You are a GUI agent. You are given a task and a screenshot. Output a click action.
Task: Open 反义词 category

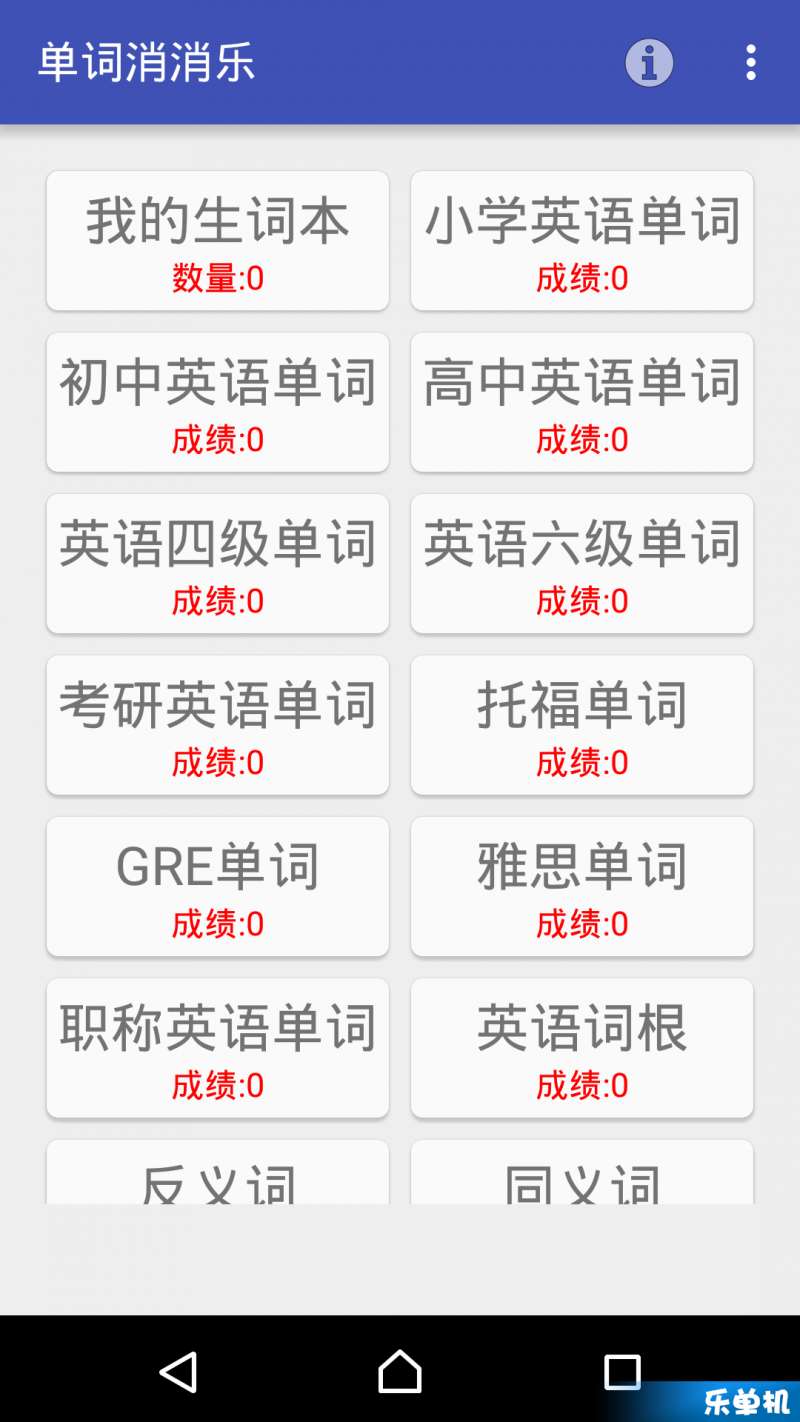point(218,1173)
